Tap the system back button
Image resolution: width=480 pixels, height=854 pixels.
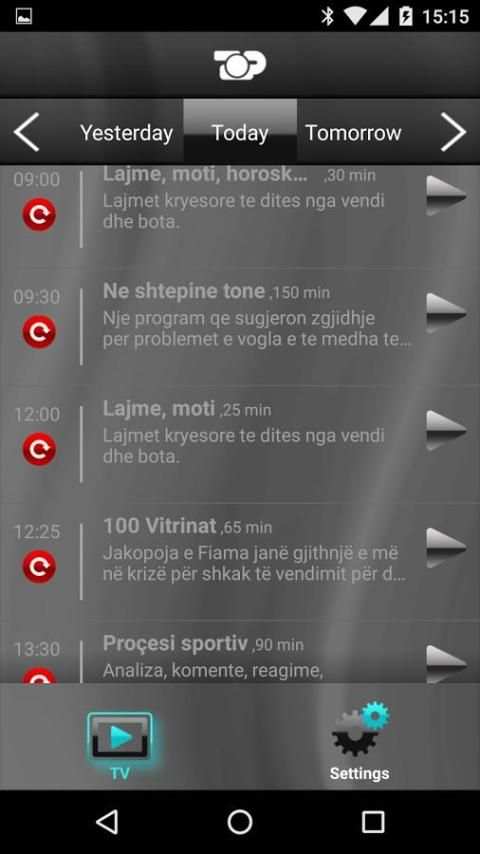click(x=107, y=821)
